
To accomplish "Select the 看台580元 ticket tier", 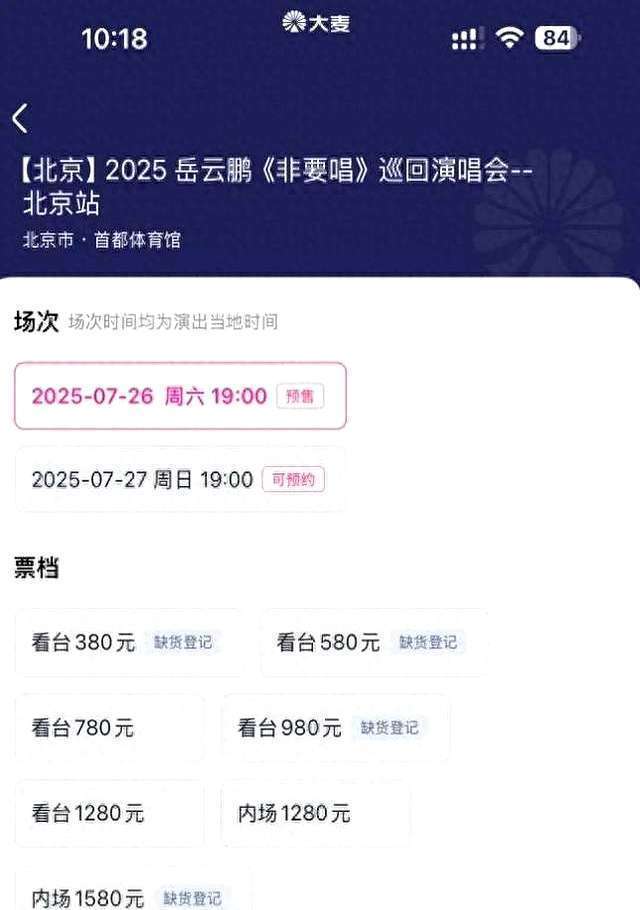I will coord(373,643).
